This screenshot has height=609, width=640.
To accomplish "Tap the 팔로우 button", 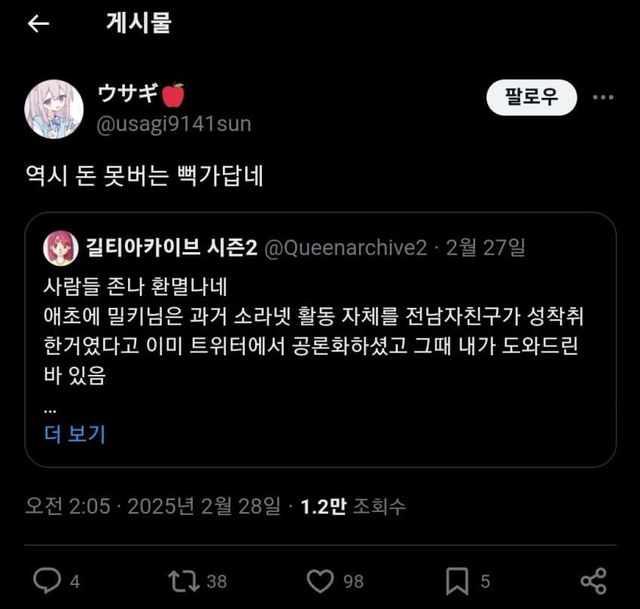I will pos(531,97).
